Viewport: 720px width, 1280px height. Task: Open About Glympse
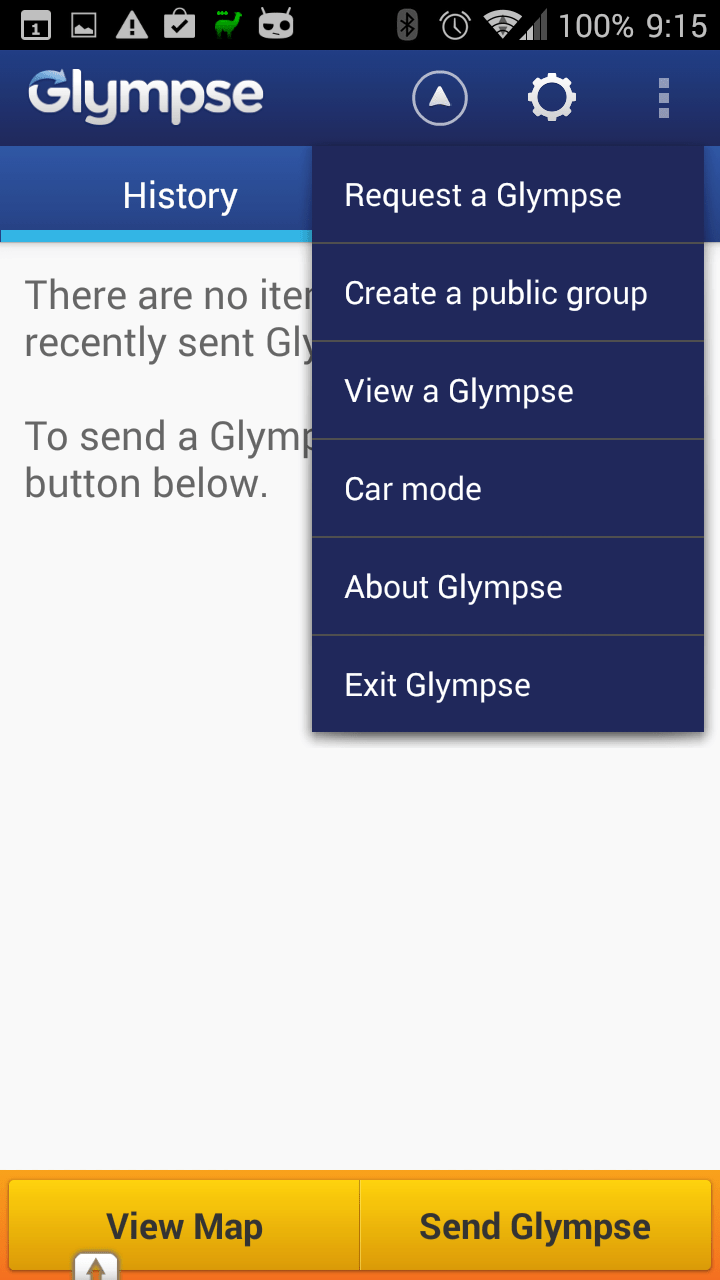tap(508, 587)
